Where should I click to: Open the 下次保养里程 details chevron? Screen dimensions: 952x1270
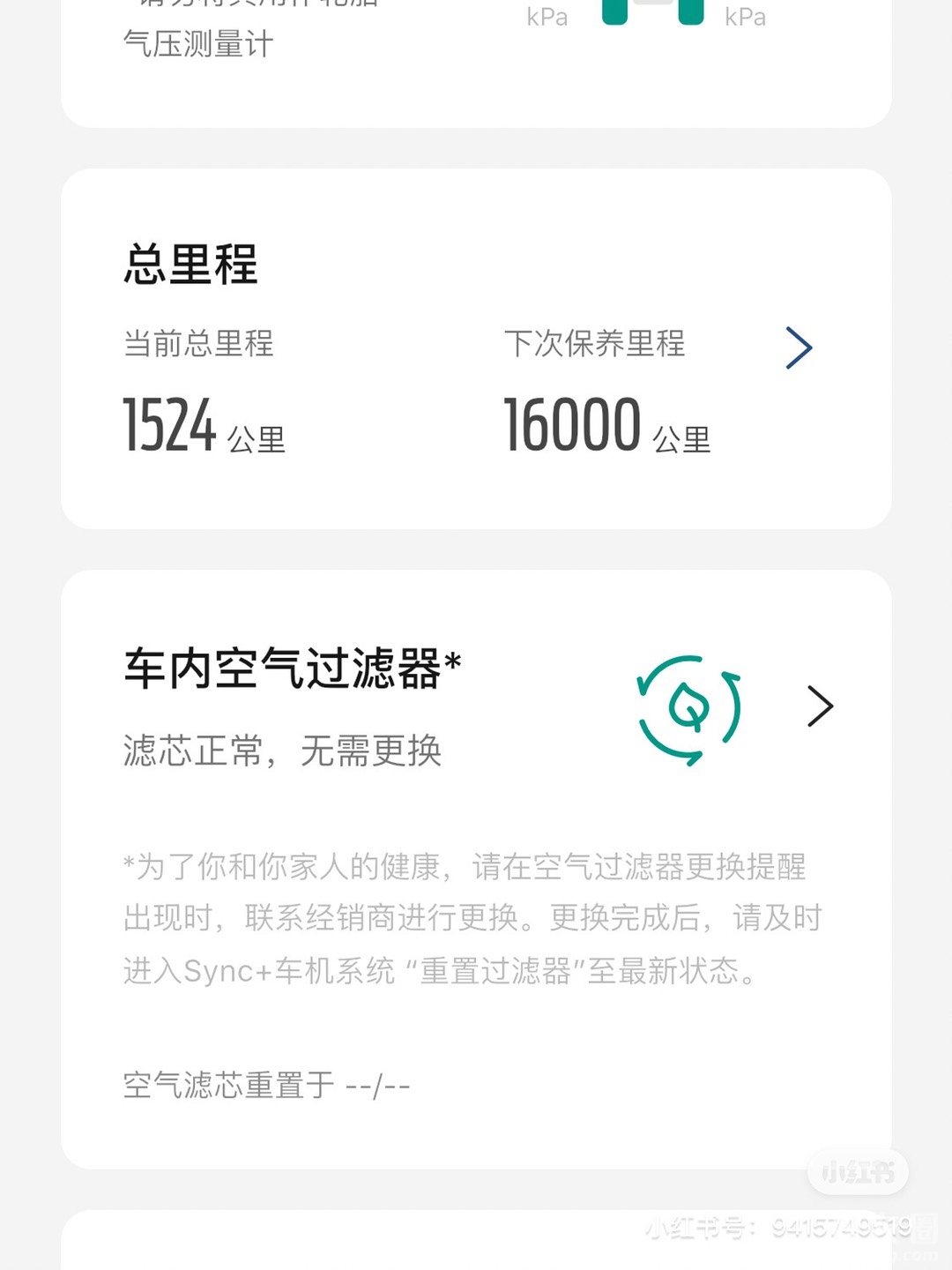pyautogui.click(x=799, y=347)
